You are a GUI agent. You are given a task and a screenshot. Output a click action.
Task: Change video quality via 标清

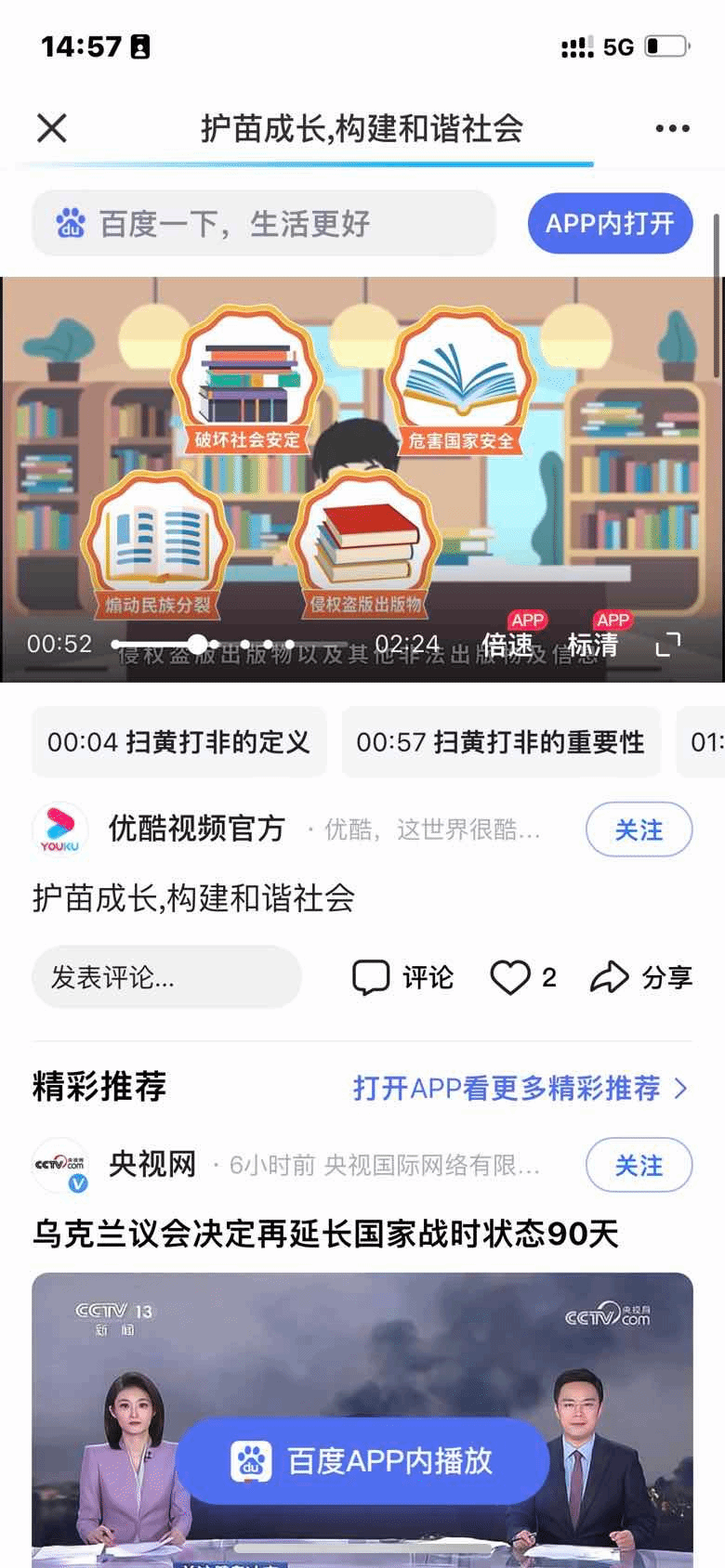point(593,644)
